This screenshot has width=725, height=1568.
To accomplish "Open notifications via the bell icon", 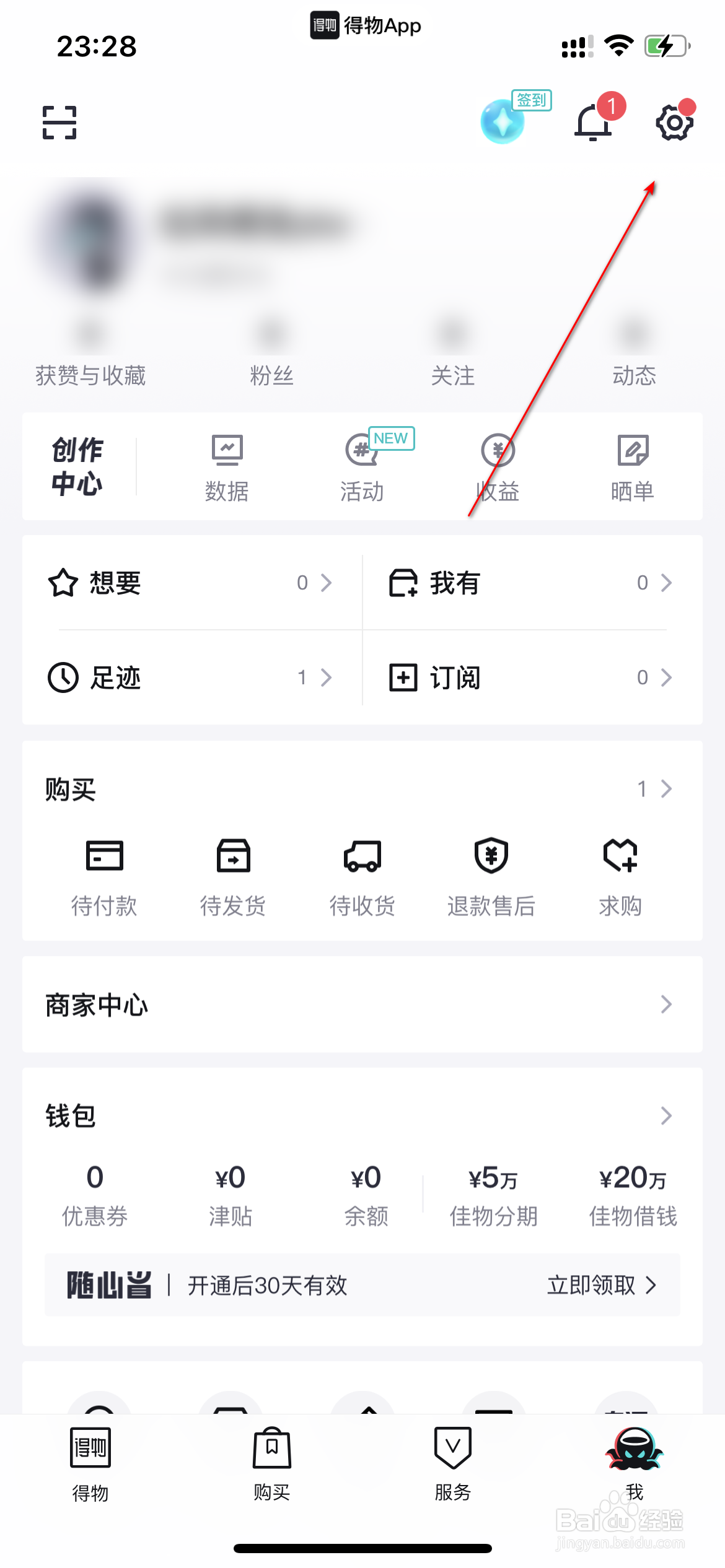I will [593, 122].
